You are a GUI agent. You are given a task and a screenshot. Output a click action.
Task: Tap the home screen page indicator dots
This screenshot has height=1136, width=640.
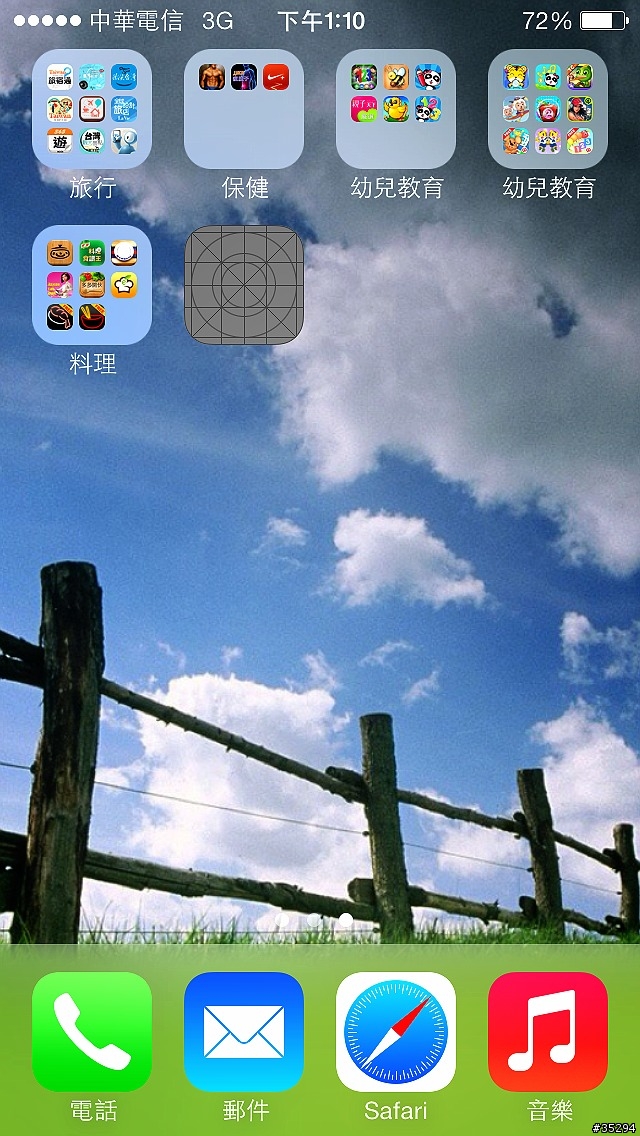(x=314, y=918)
